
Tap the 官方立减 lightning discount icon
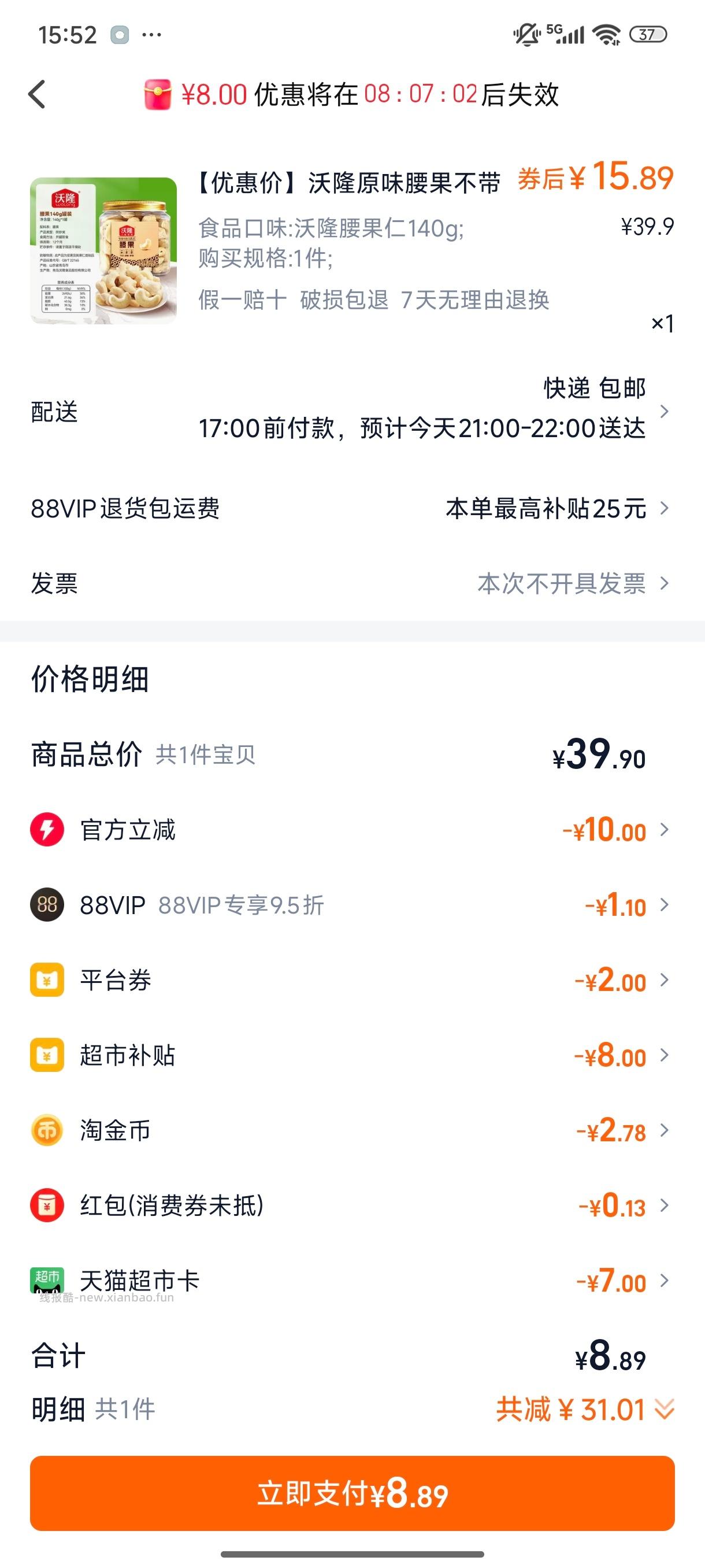(47, 830)
